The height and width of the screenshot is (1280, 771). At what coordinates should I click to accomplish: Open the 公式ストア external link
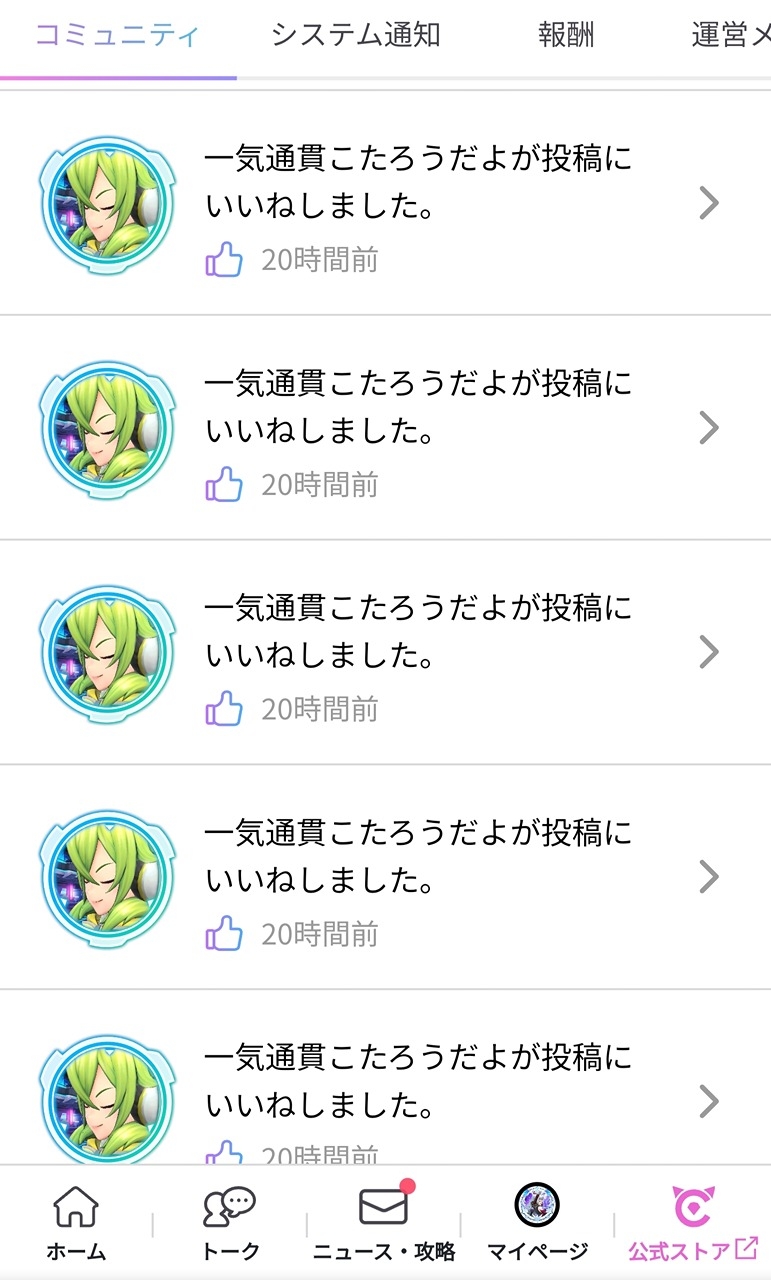(692, 1222)
